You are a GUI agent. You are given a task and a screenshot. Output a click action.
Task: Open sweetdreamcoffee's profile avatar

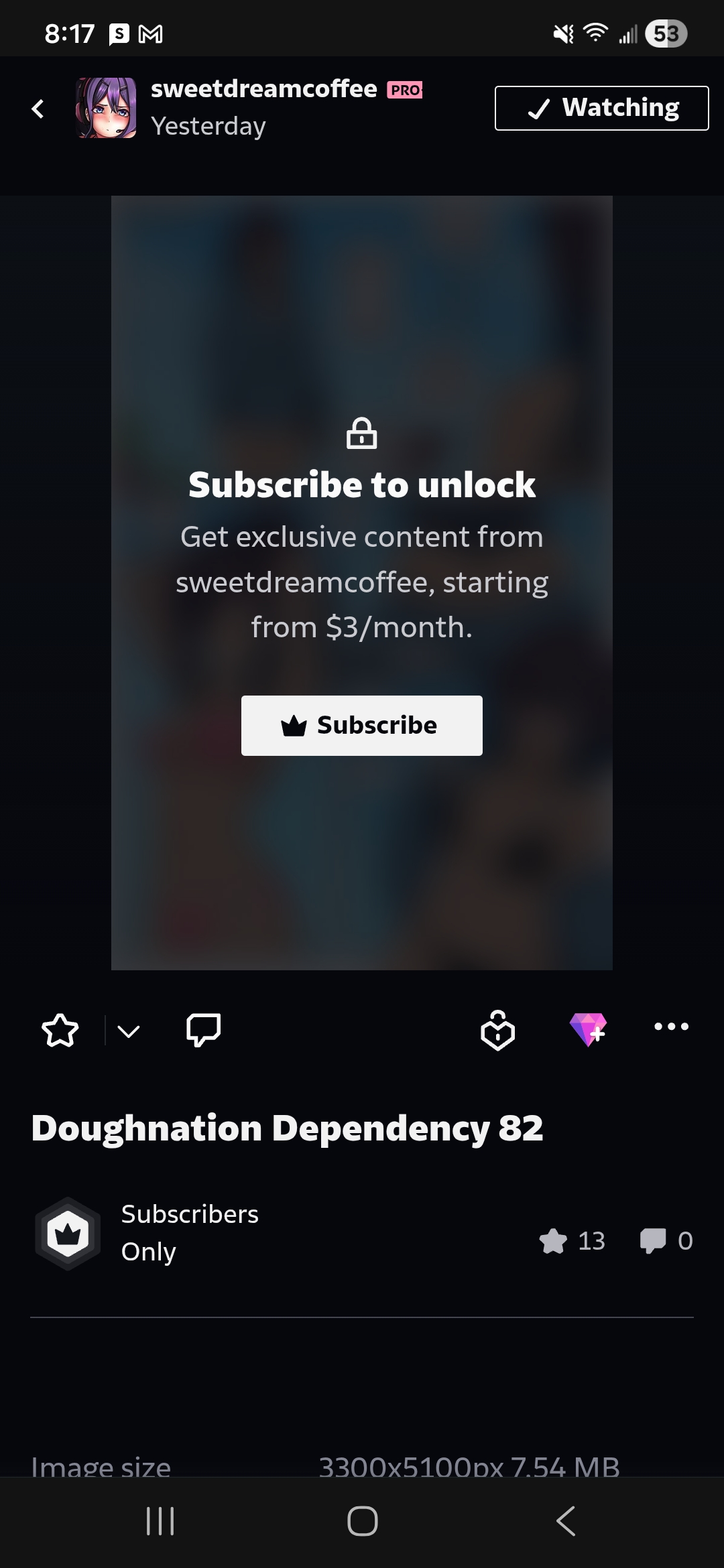pos(106,108)
